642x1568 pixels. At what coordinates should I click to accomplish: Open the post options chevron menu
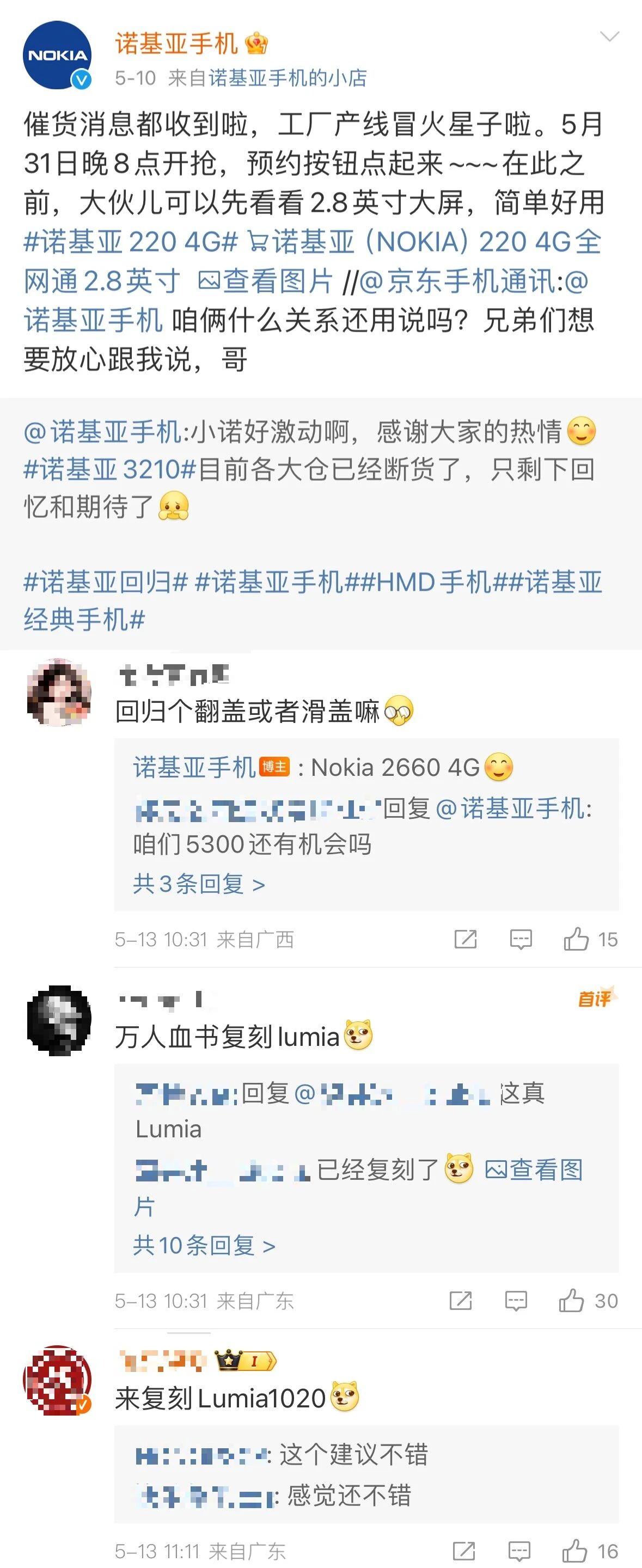(609, 38)
